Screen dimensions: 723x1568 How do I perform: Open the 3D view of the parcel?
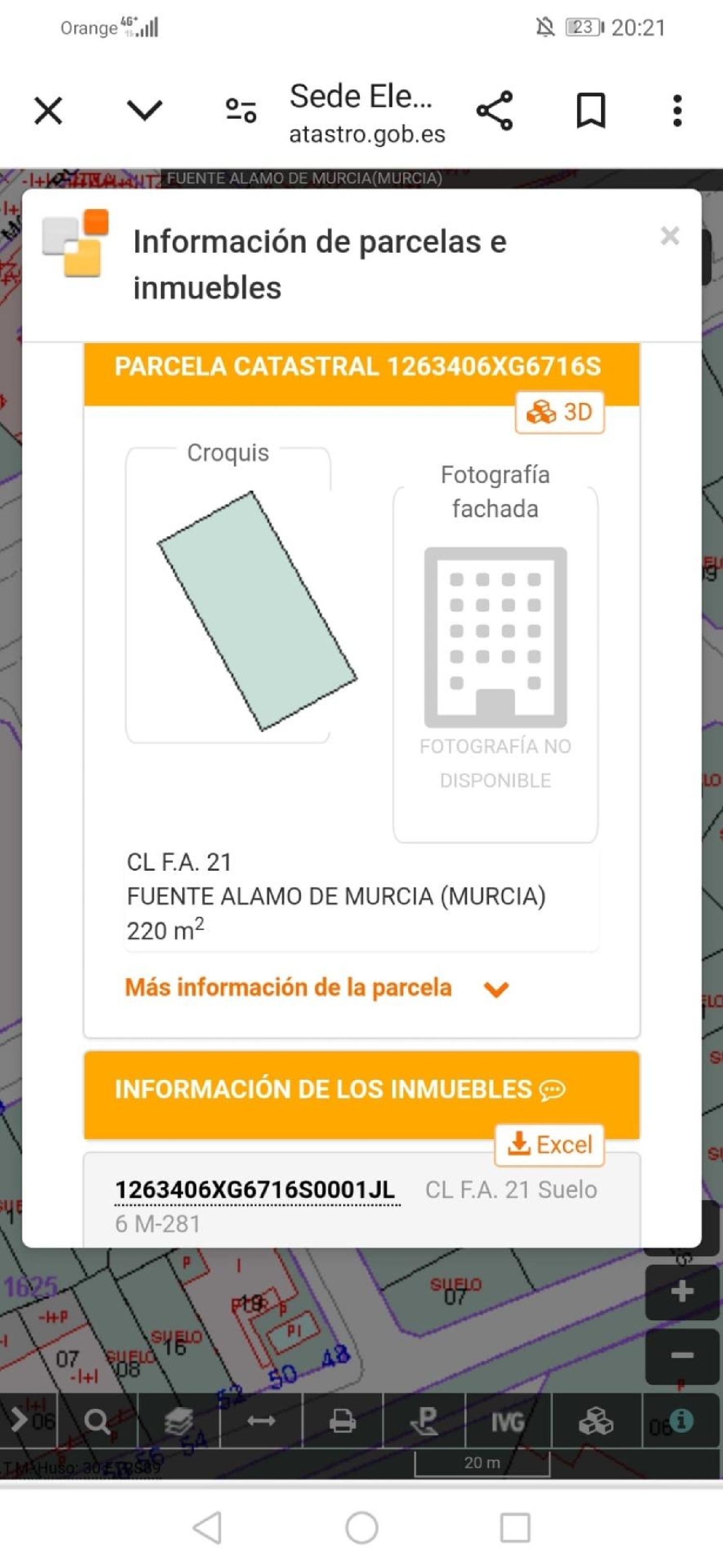point(560,412)
